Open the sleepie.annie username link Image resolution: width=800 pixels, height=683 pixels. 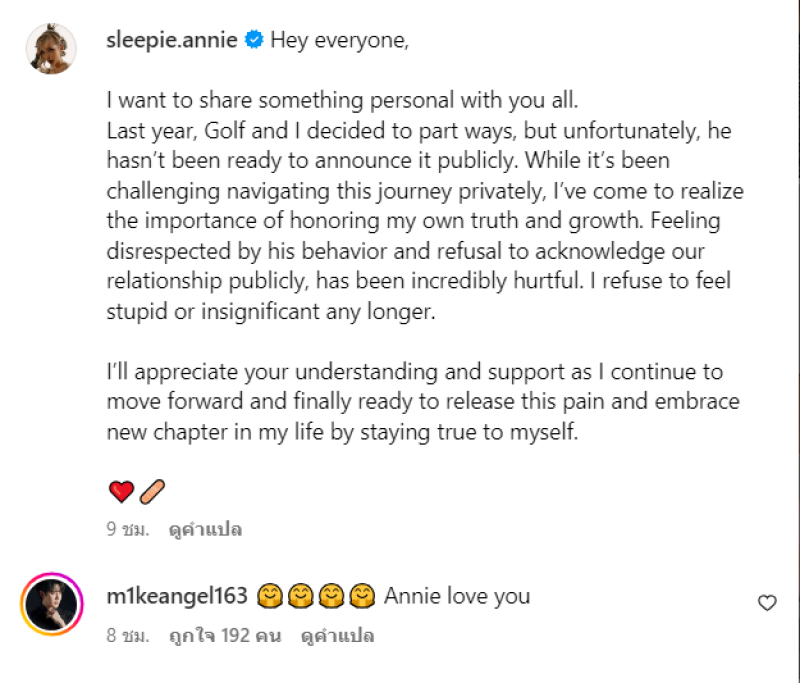click(171, 41)
